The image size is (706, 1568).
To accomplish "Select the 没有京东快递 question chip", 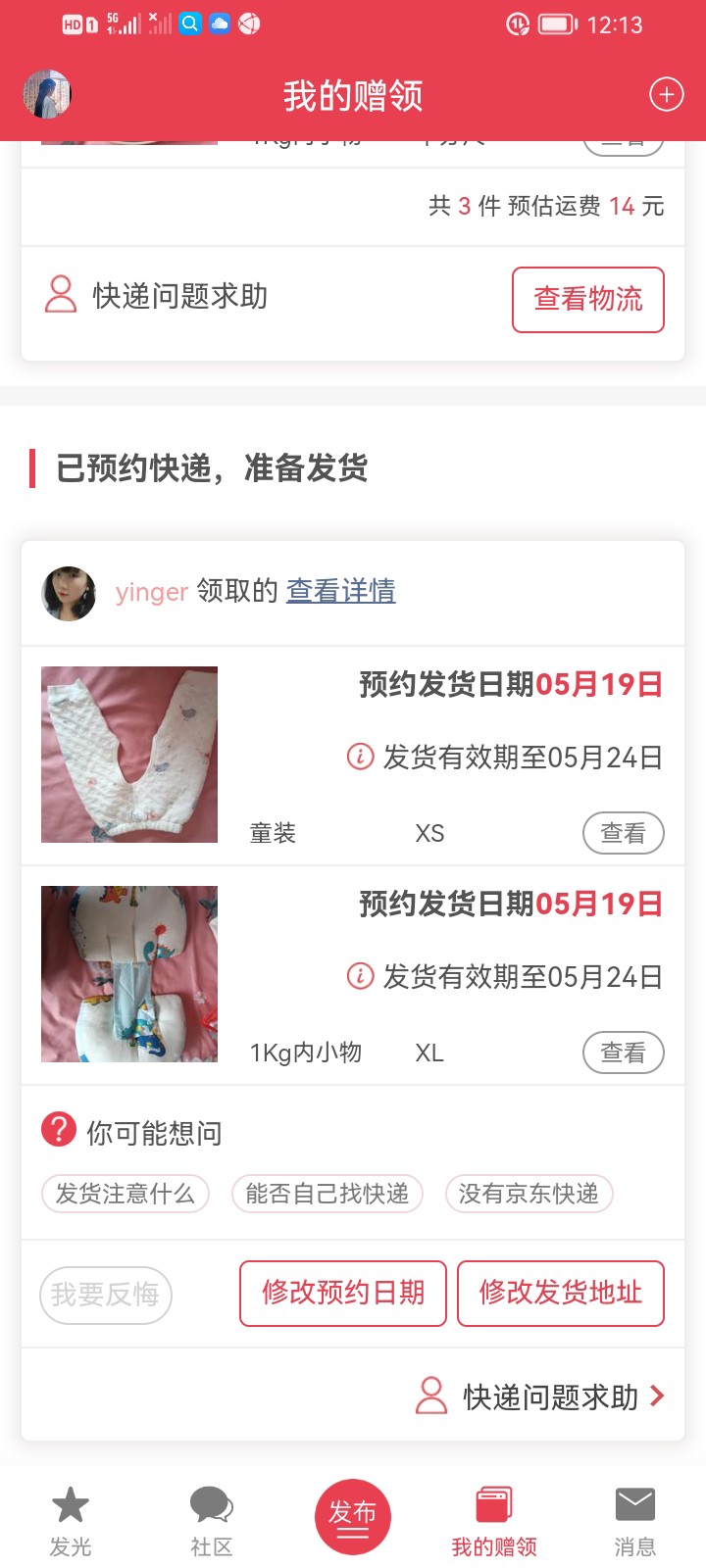I will (x=529, y=1194).
